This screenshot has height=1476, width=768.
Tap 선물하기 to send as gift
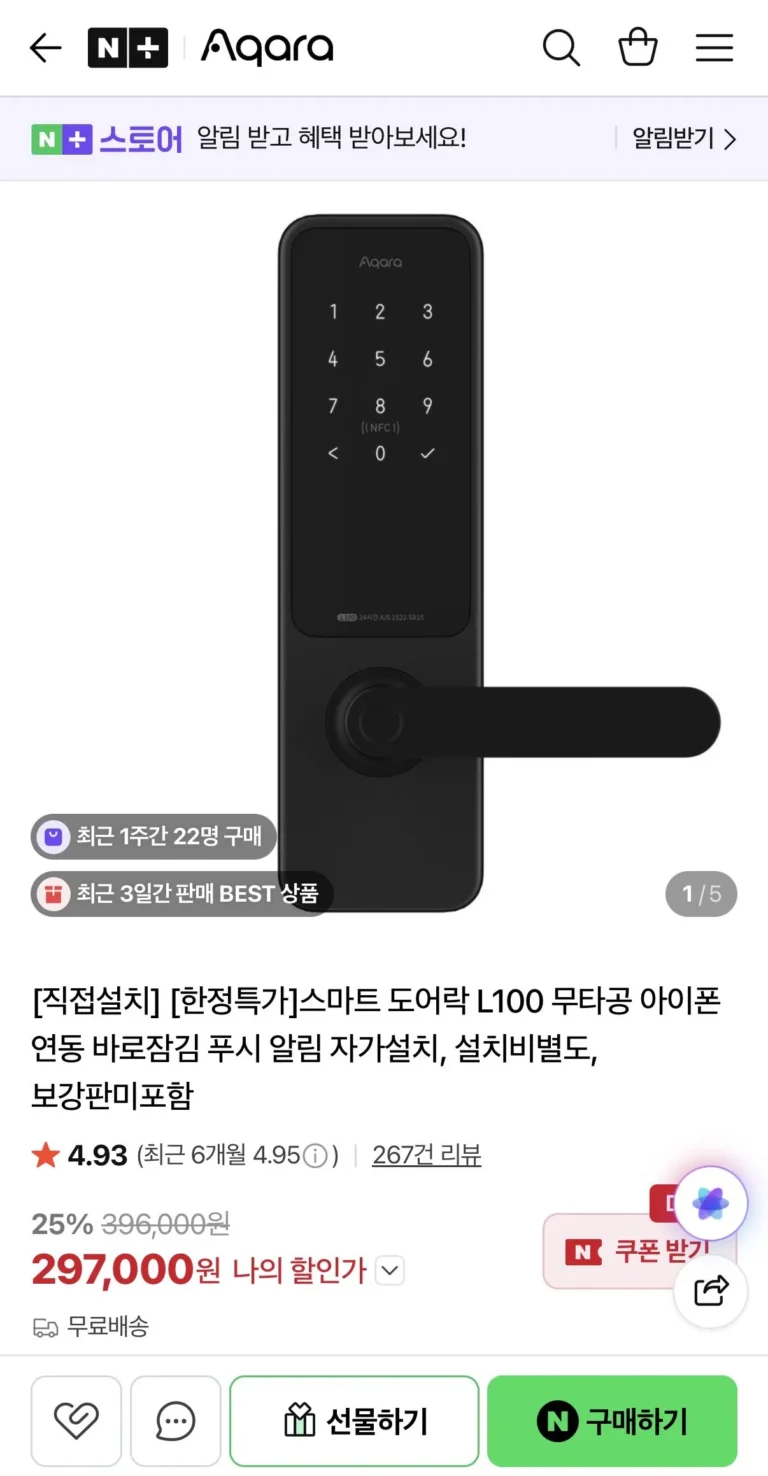click(x=355, y=1420)
